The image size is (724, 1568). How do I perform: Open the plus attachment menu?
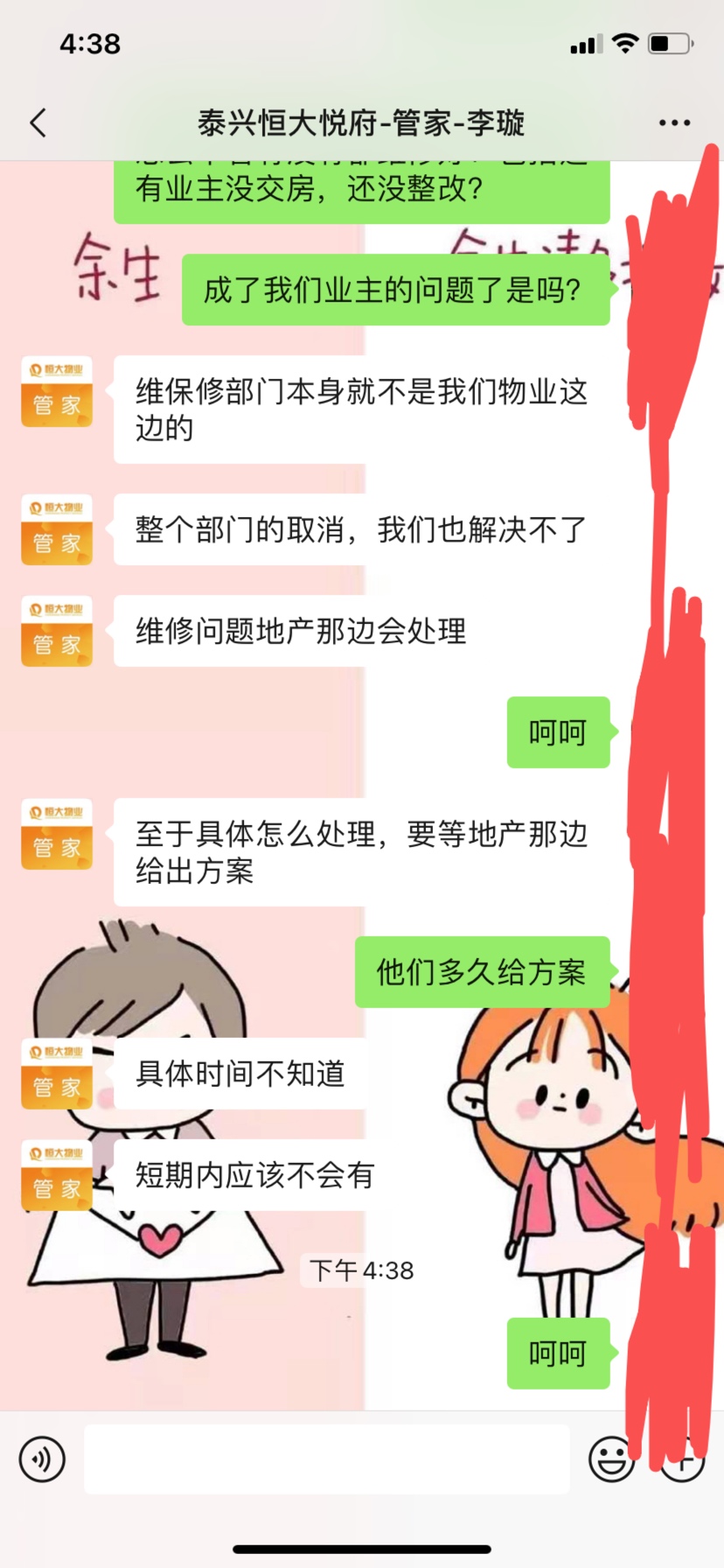click(683, 1459)
